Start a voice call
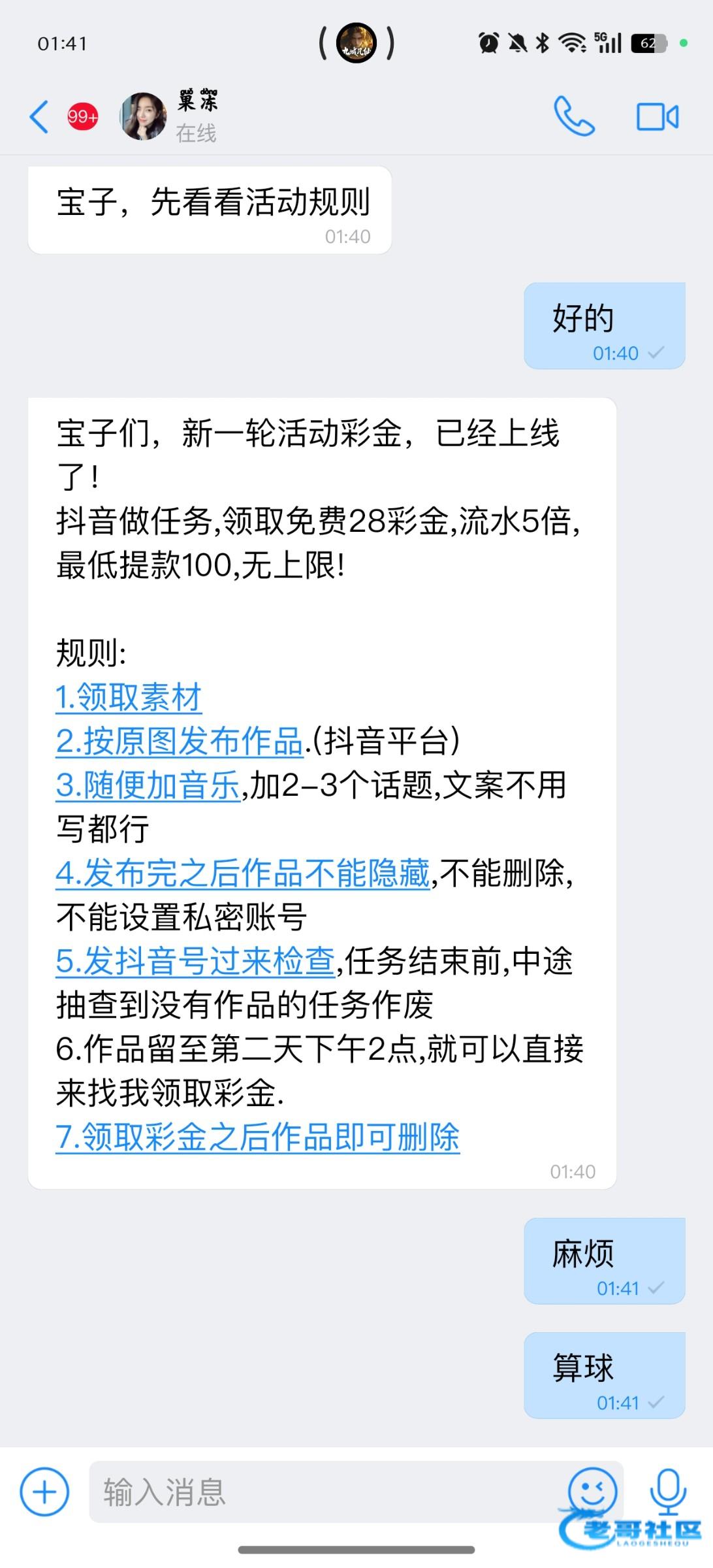This screenshot has height=1568, width=713. click(x=573, y=117)
